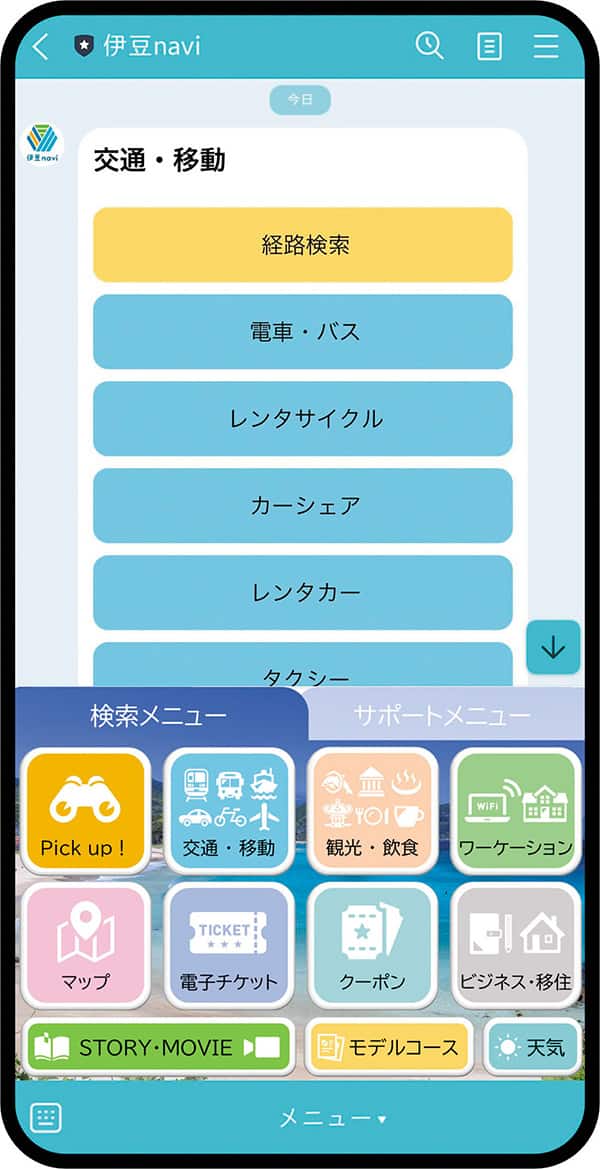Select the 経路検索 button
Image resolution: width=600 pixels, height=1169 pixels.
pos(303,245)
